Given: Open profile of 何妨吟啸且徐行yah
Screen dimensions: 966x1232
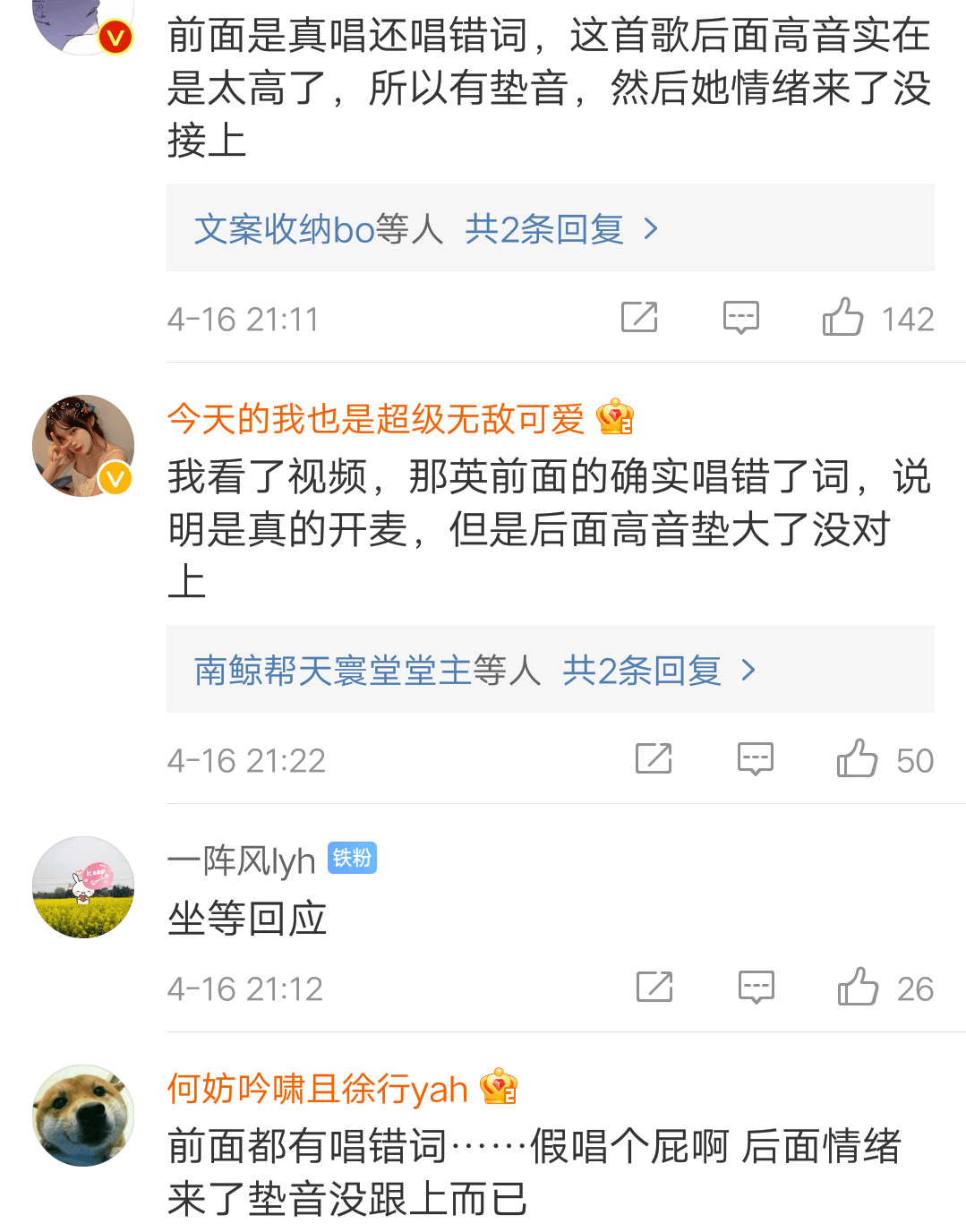Looking at the screenshot, I should [317, 1089].
